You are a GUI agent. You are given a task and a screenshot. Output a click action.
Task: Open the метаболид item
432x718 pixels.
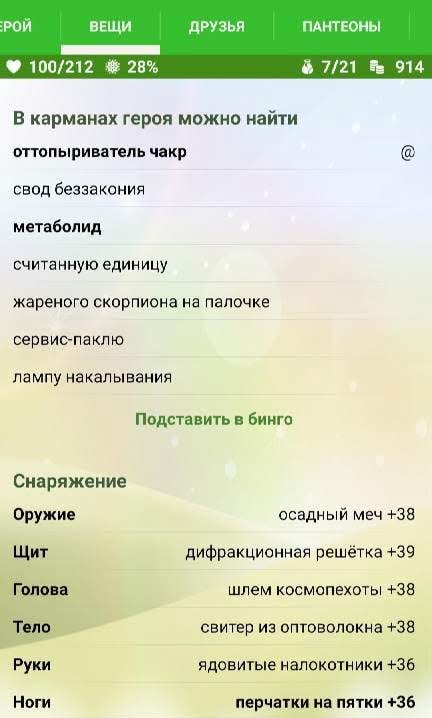point(57,227)
